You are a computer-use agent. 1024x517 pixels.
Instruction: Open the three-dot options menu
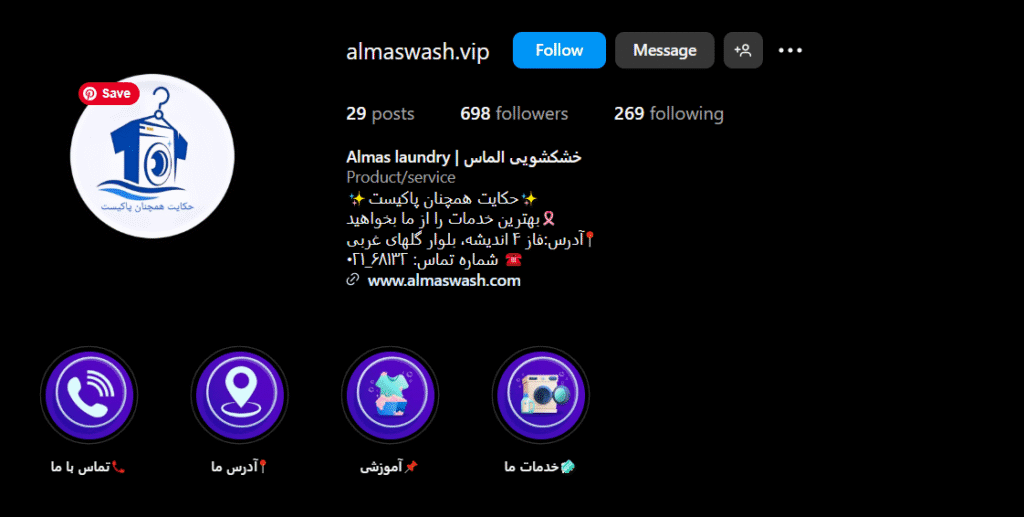pos(790,50)
